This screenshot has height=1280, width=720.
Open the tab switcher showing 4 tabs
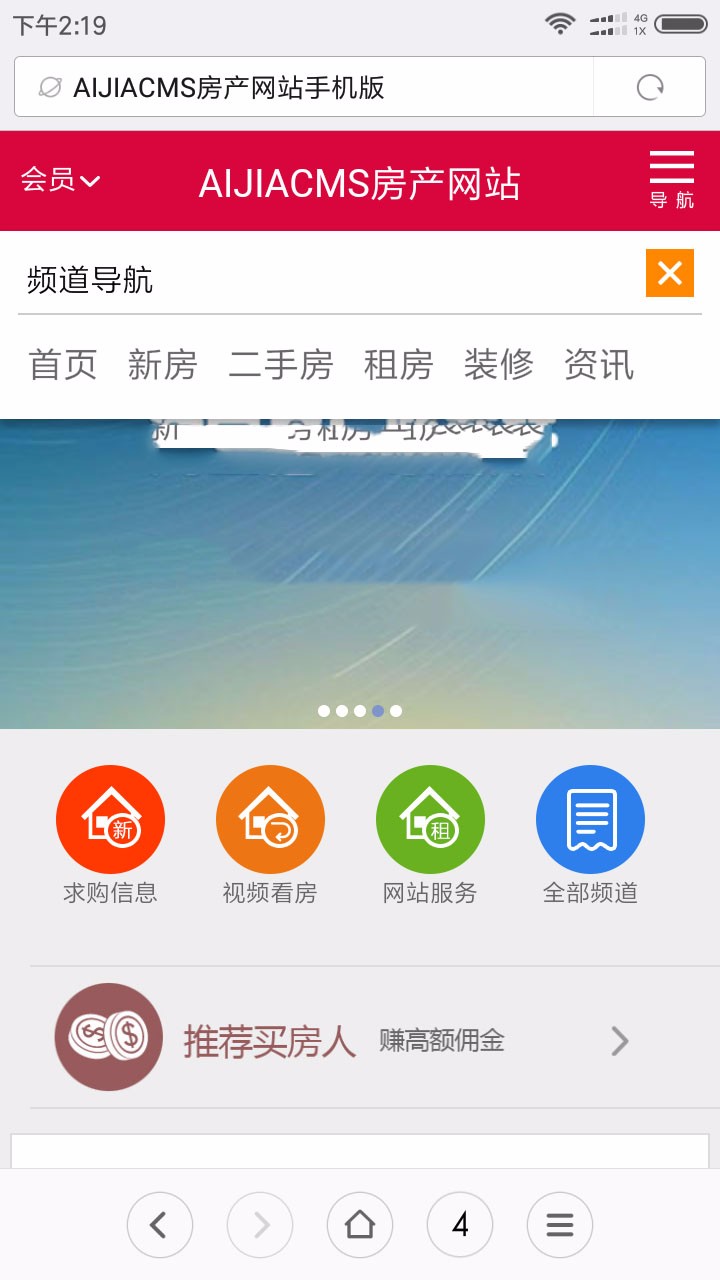pyautogui.click(x=460, y=1224)
